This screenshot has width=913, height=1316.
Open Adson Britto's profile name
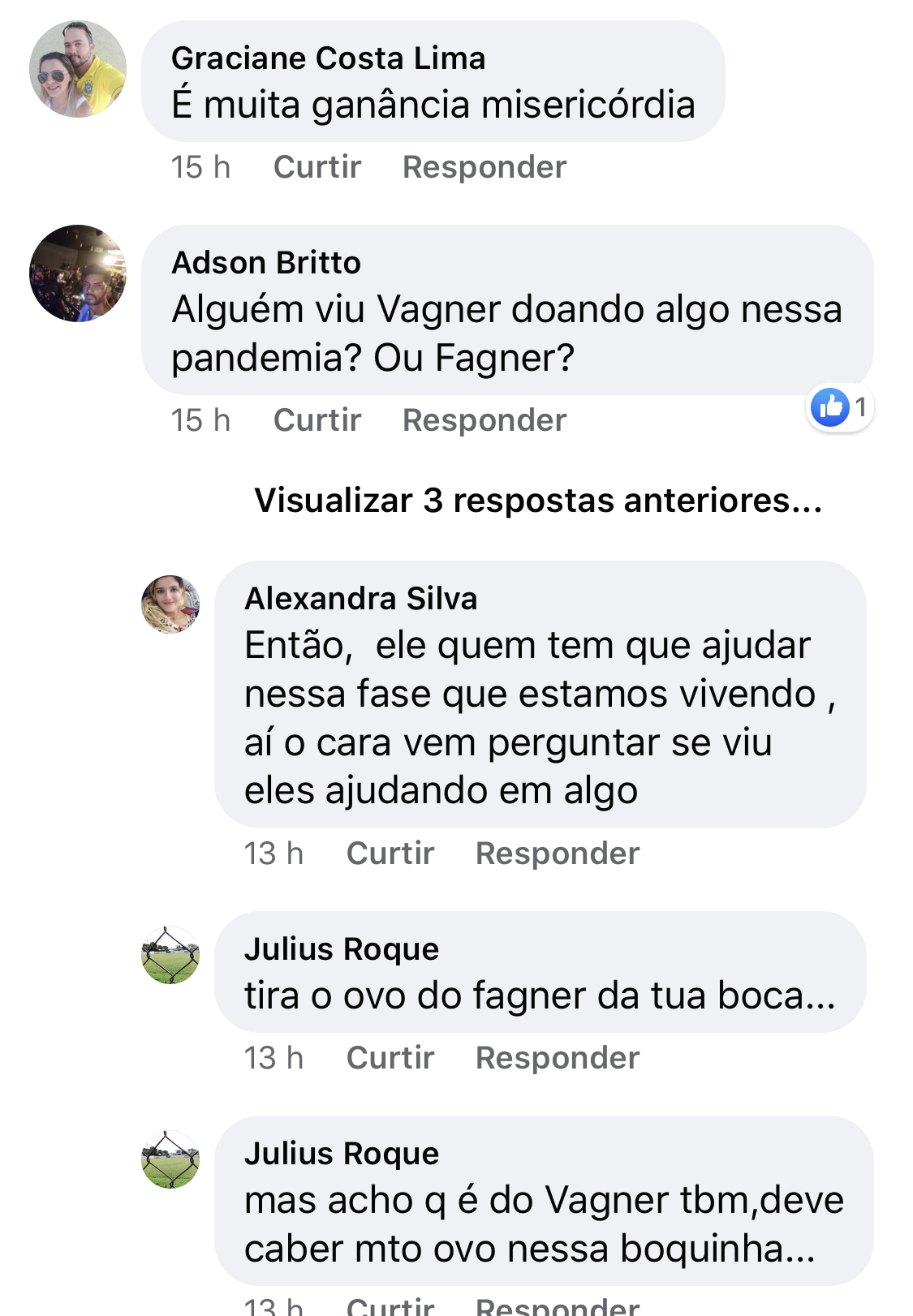click(266, 263)
